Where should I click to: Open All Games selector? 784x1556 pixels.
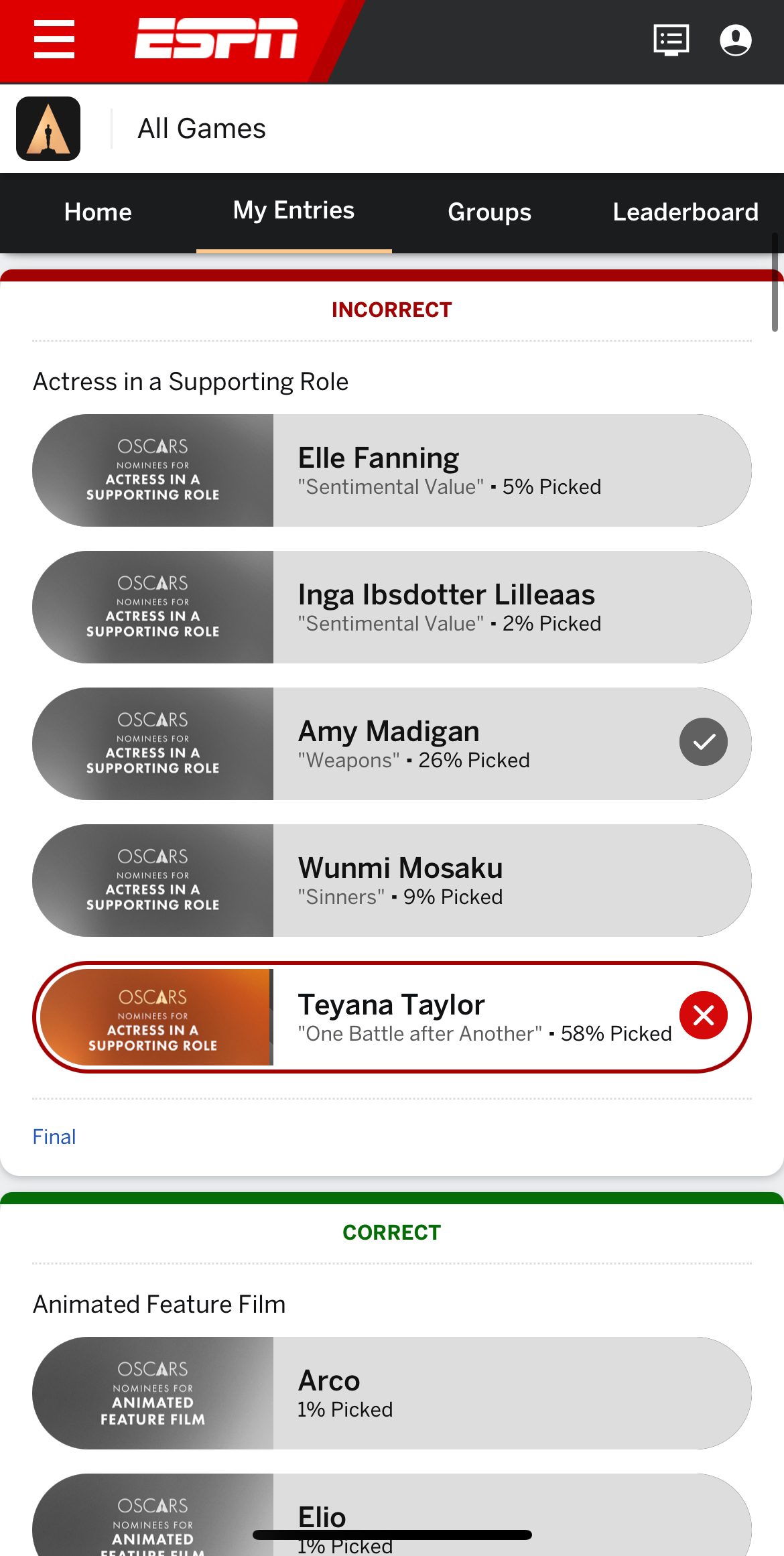click(x=201, y=129)
